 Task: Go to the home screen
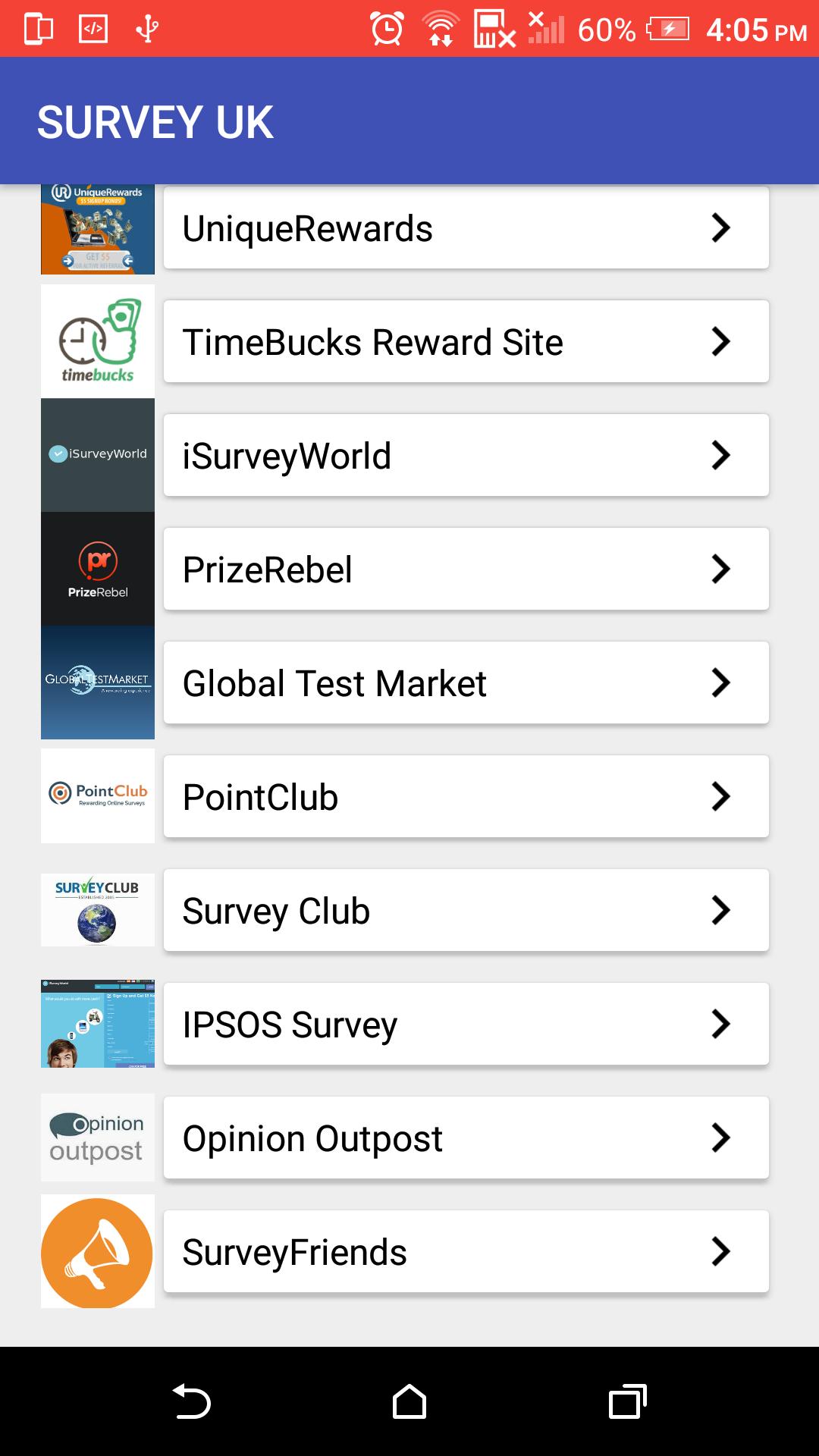409,1401
